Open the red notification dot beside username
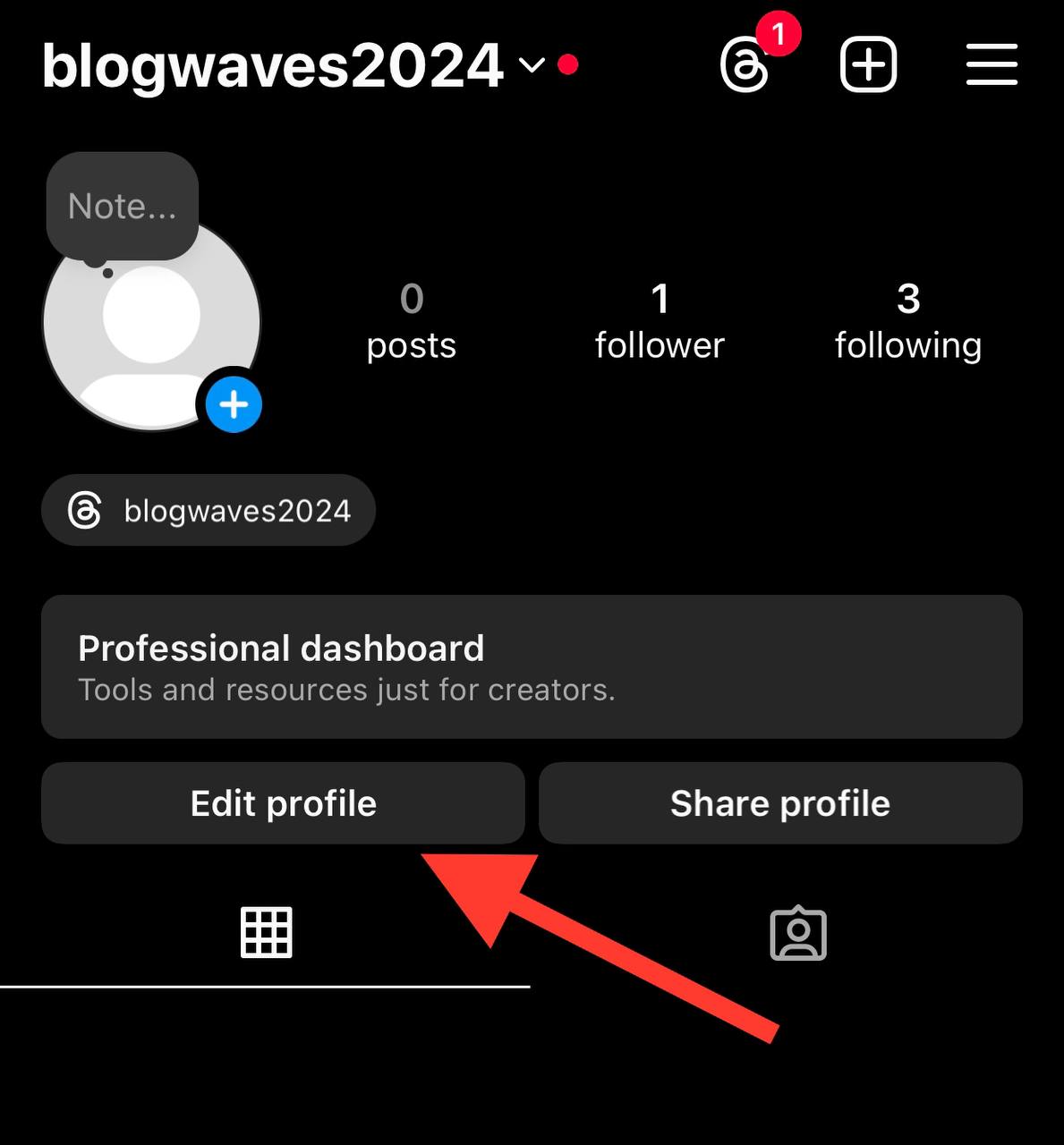1064x1145 pixels. pos(568,64)
